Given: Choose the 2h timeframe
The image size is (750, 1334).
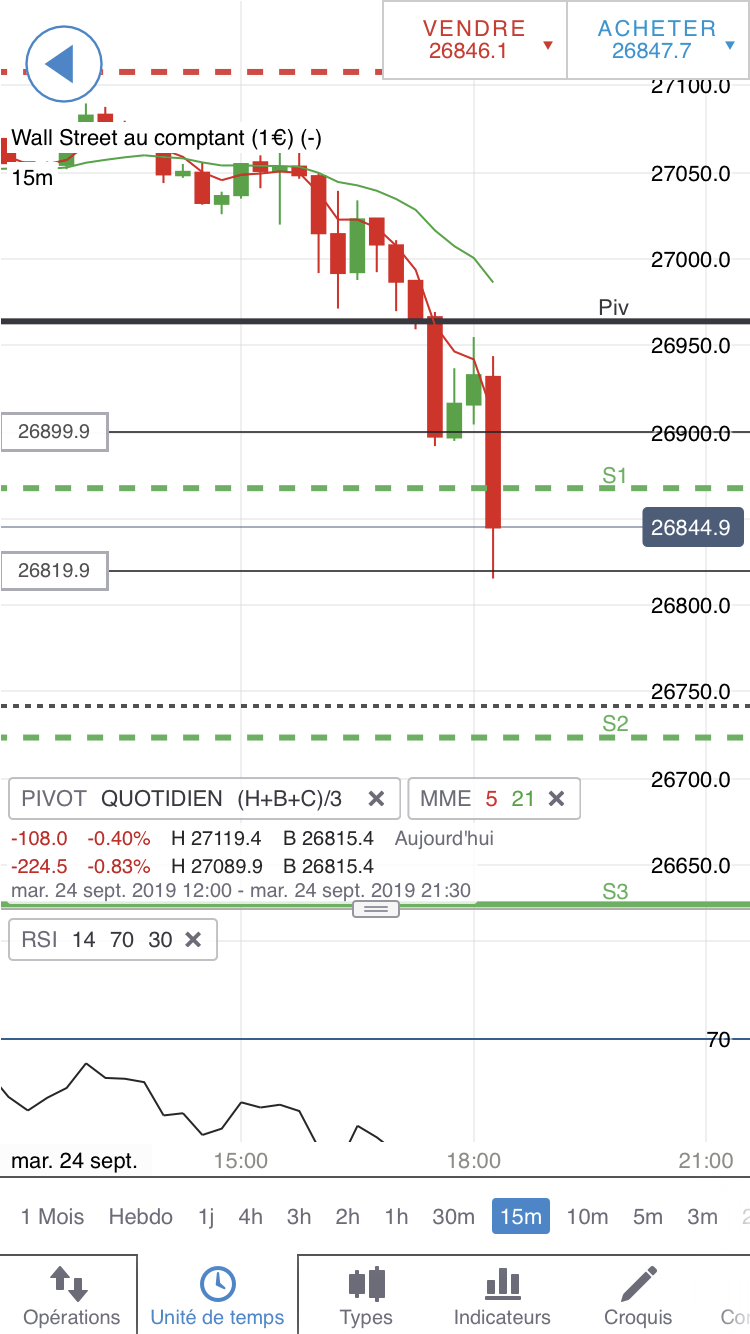Looking at the screenshot, I should pyautogui.click(x=348, y=1217).
